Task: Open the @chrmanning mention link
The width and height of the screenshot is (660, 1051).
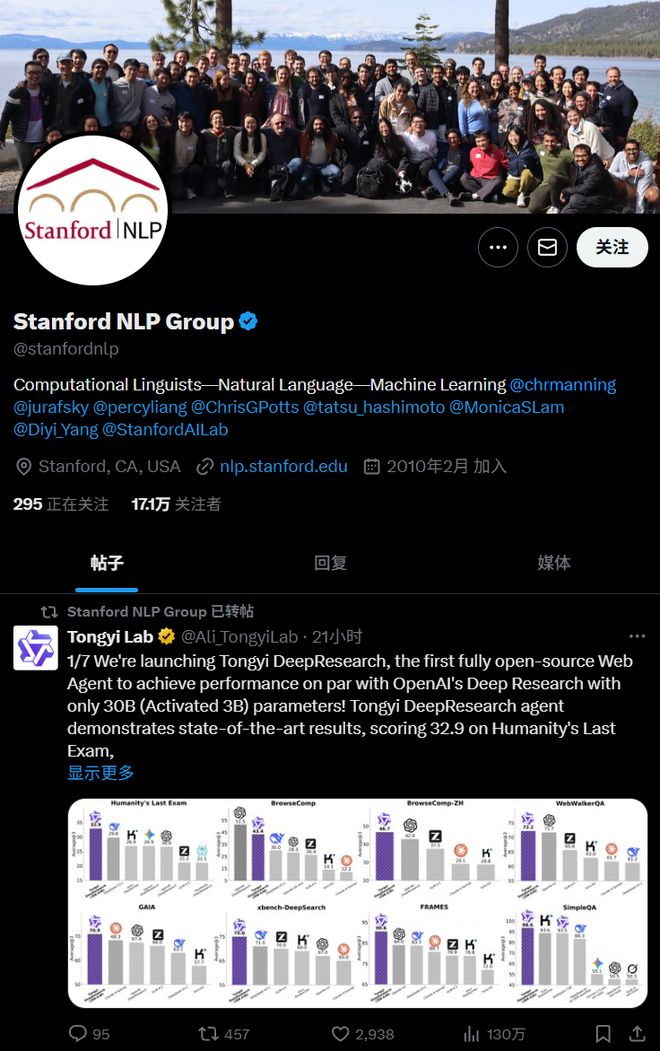Action: pos(563,384)
